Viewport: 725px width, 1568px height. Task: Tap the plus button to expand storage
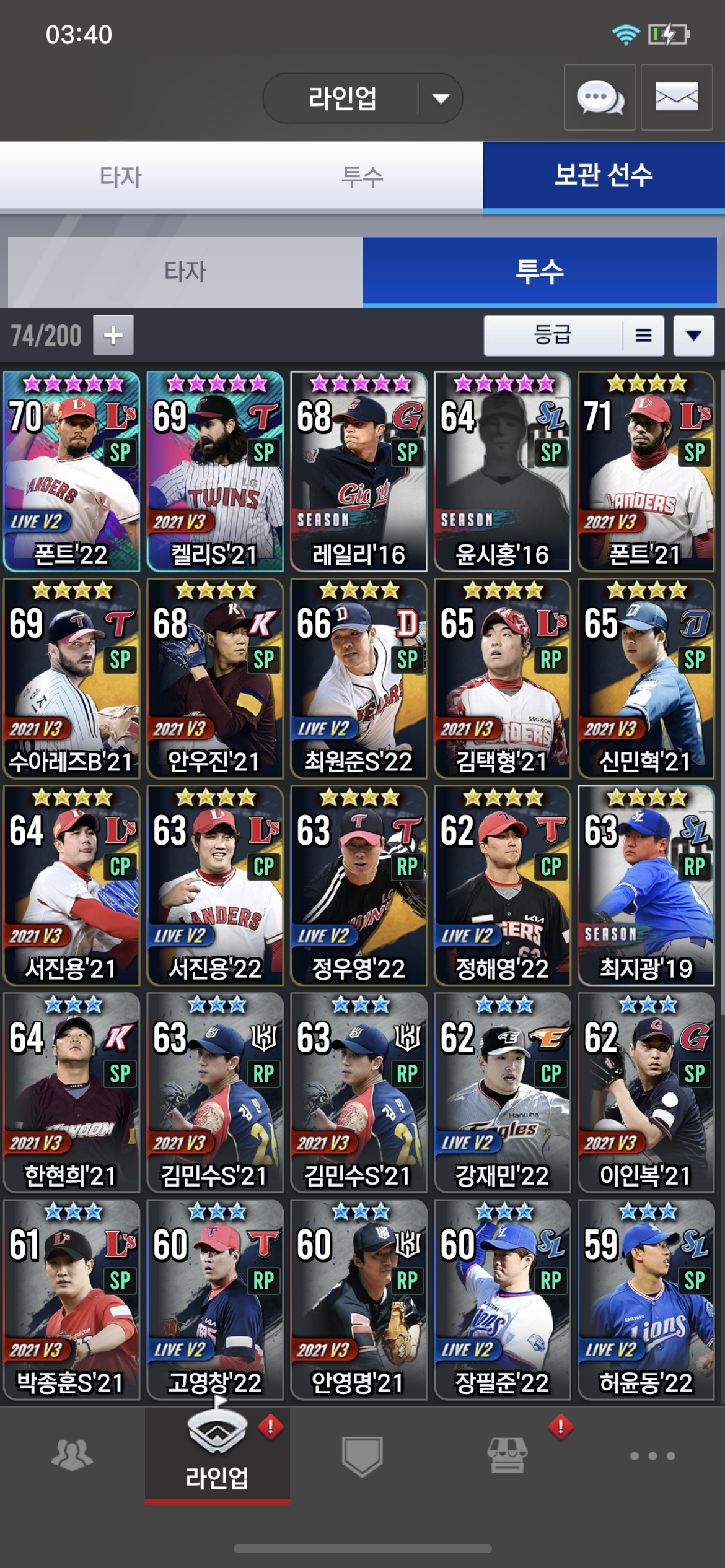(113, 335)
